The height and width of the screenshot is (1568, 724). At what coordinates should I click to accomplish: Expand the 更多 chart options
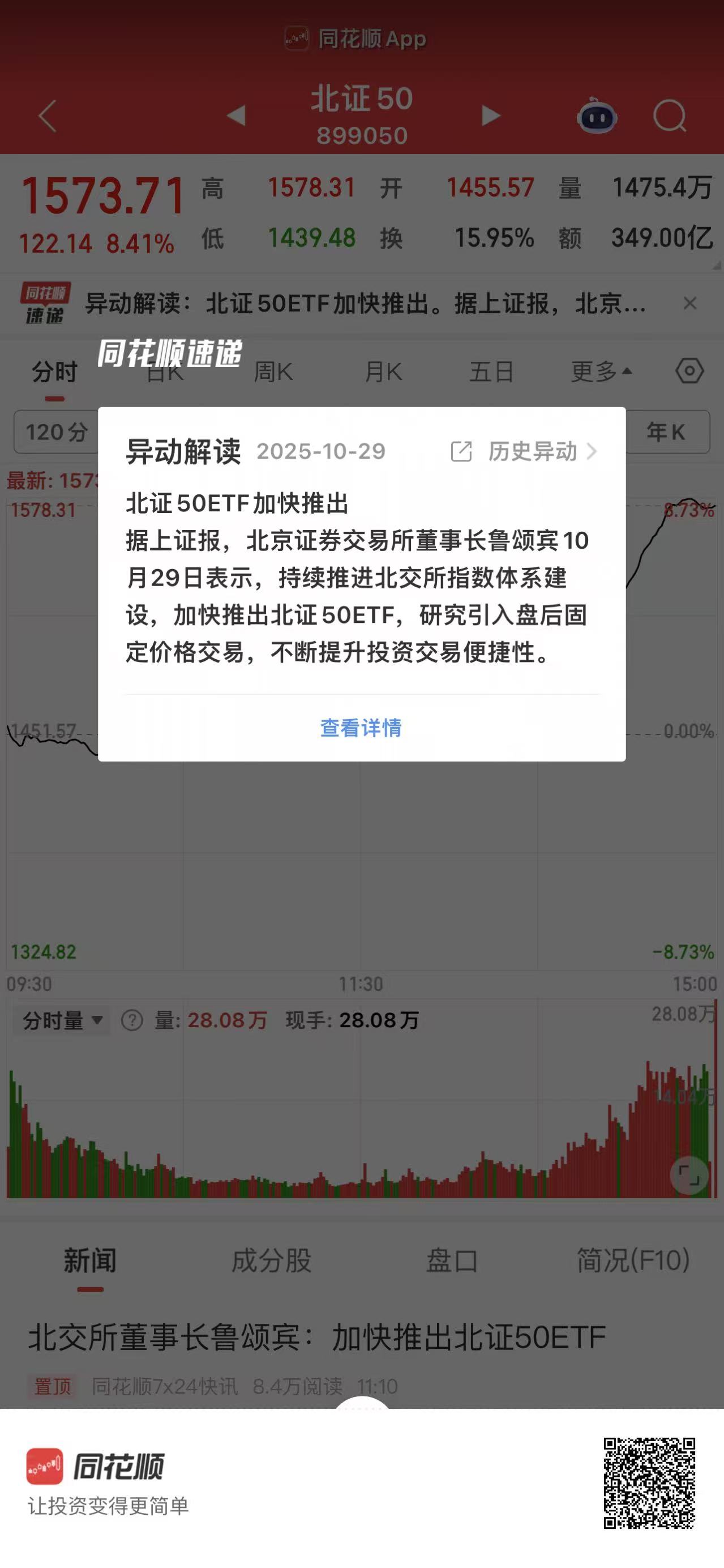[601, 371]
